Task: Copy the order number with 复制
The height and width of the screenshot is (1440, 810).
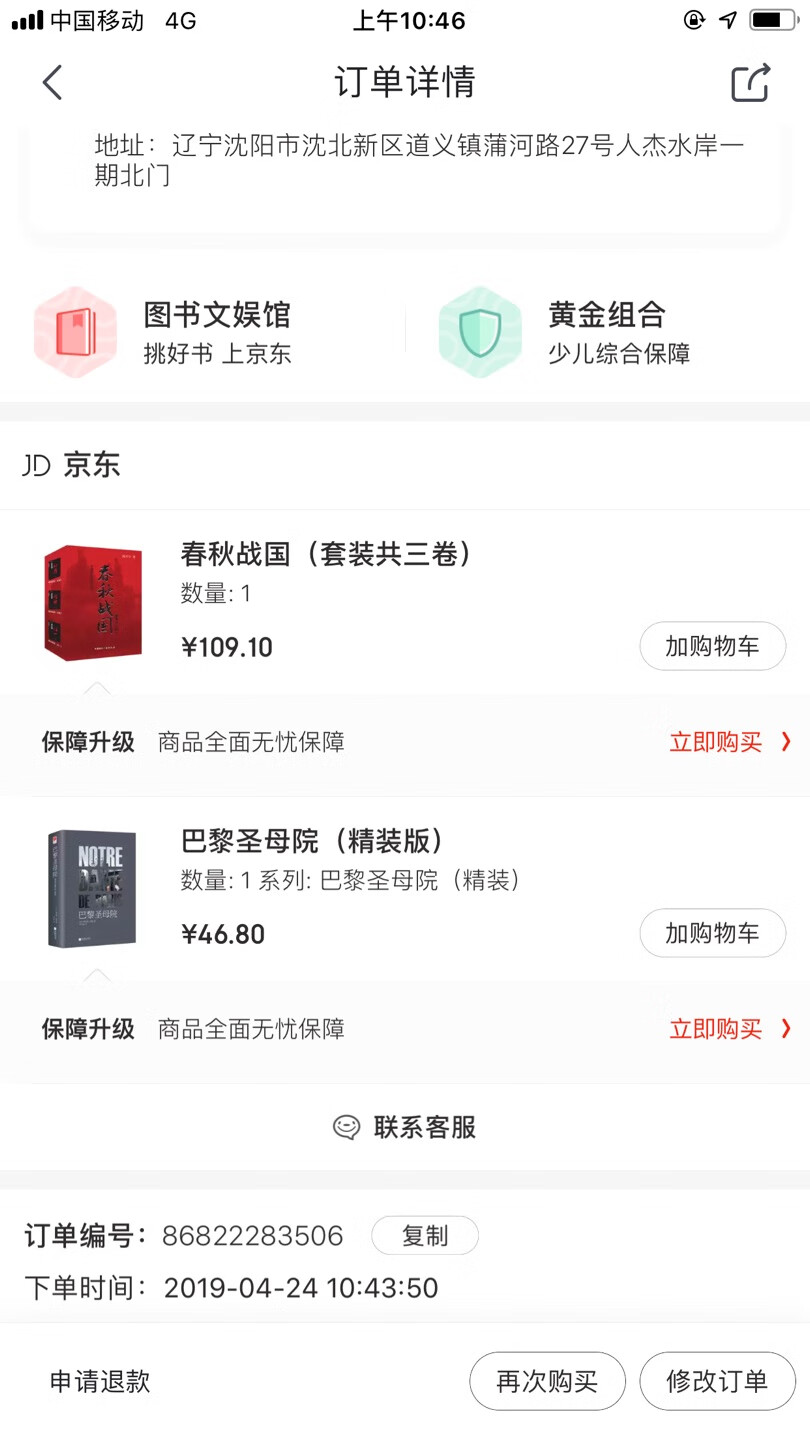Action: tap(425, 1236)
